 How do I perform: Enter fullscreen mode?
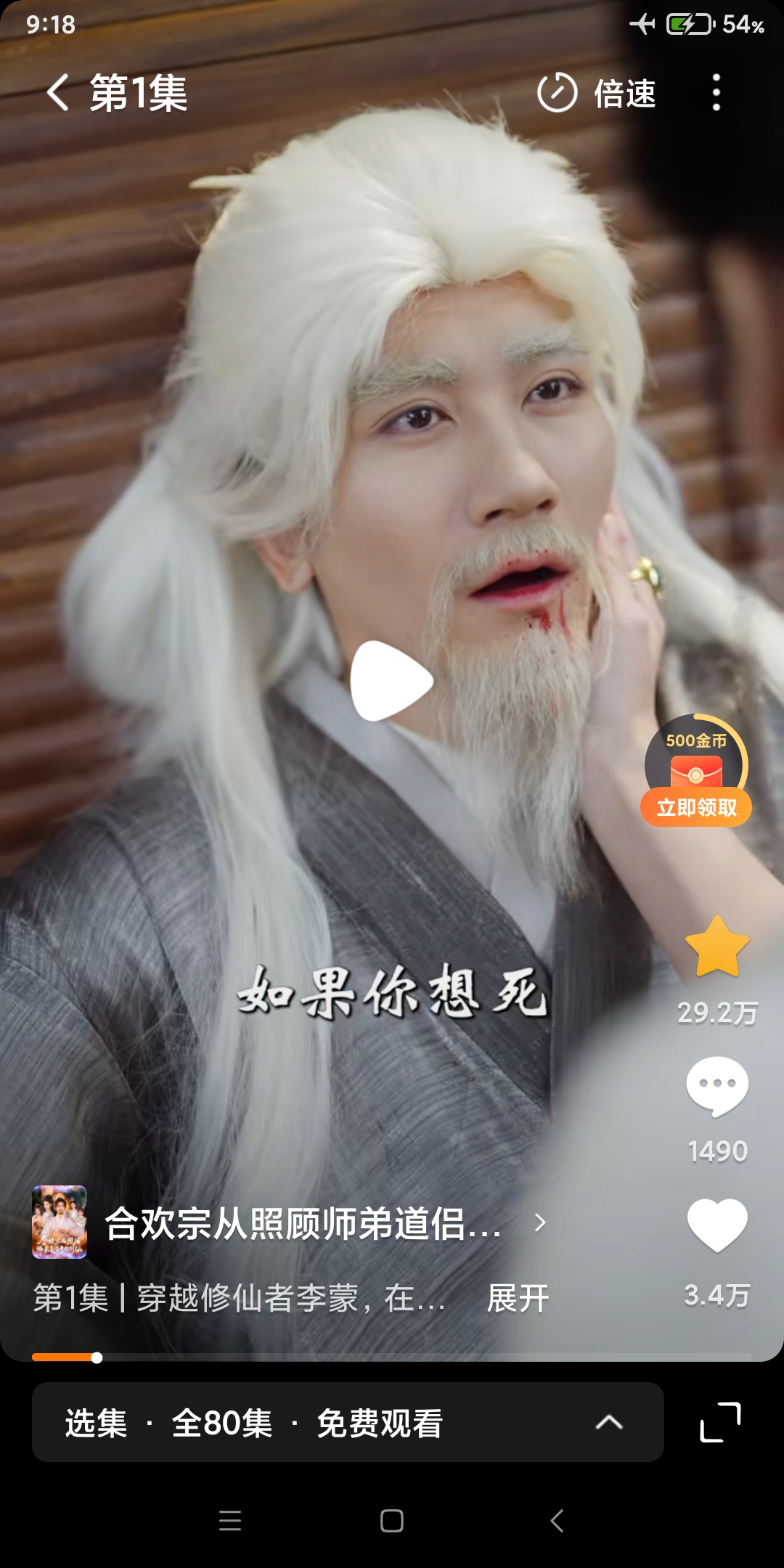pos(720,1423)
